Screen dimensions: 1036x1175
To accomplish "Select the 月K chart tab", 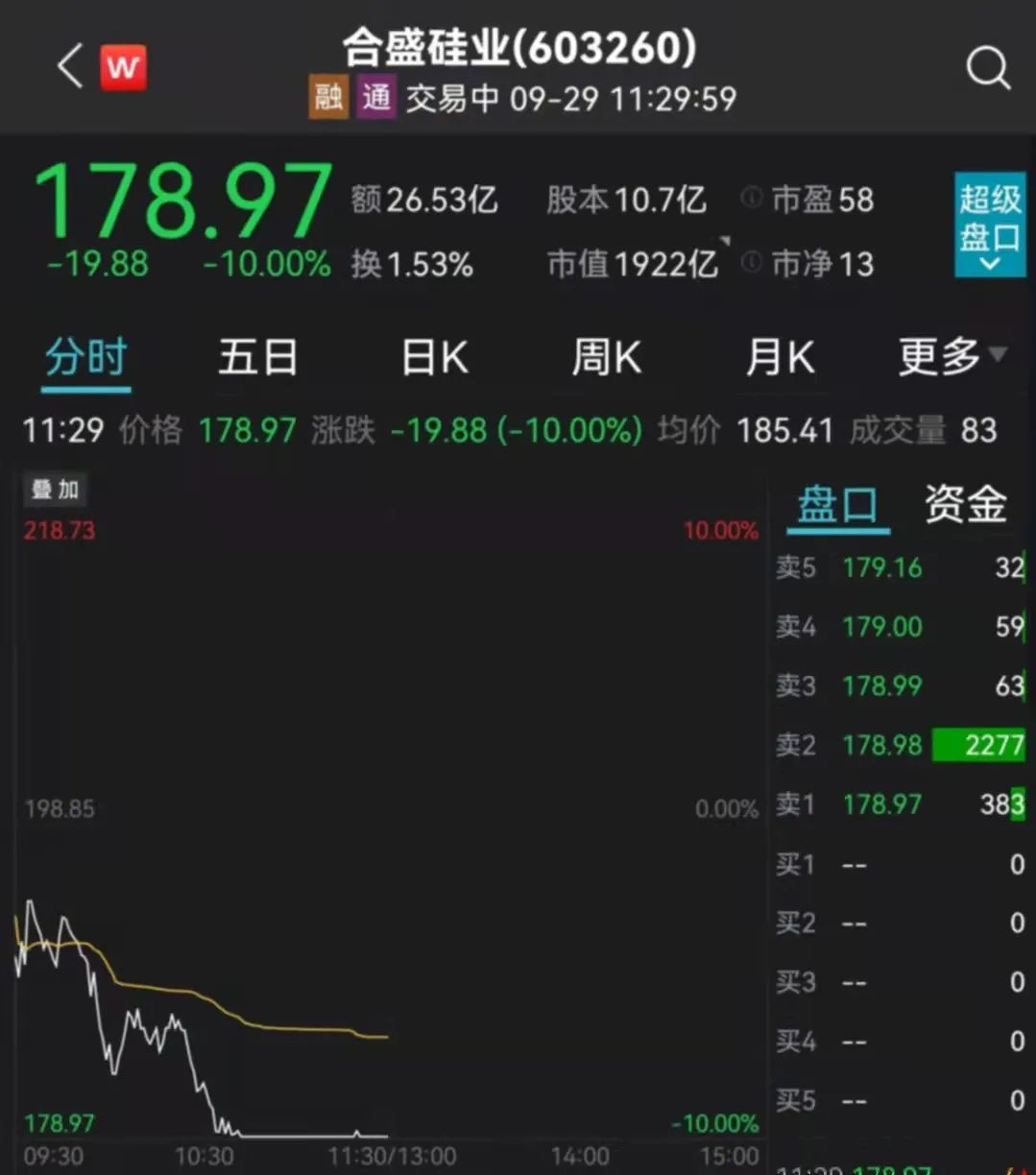I will [x=780, y=358].
